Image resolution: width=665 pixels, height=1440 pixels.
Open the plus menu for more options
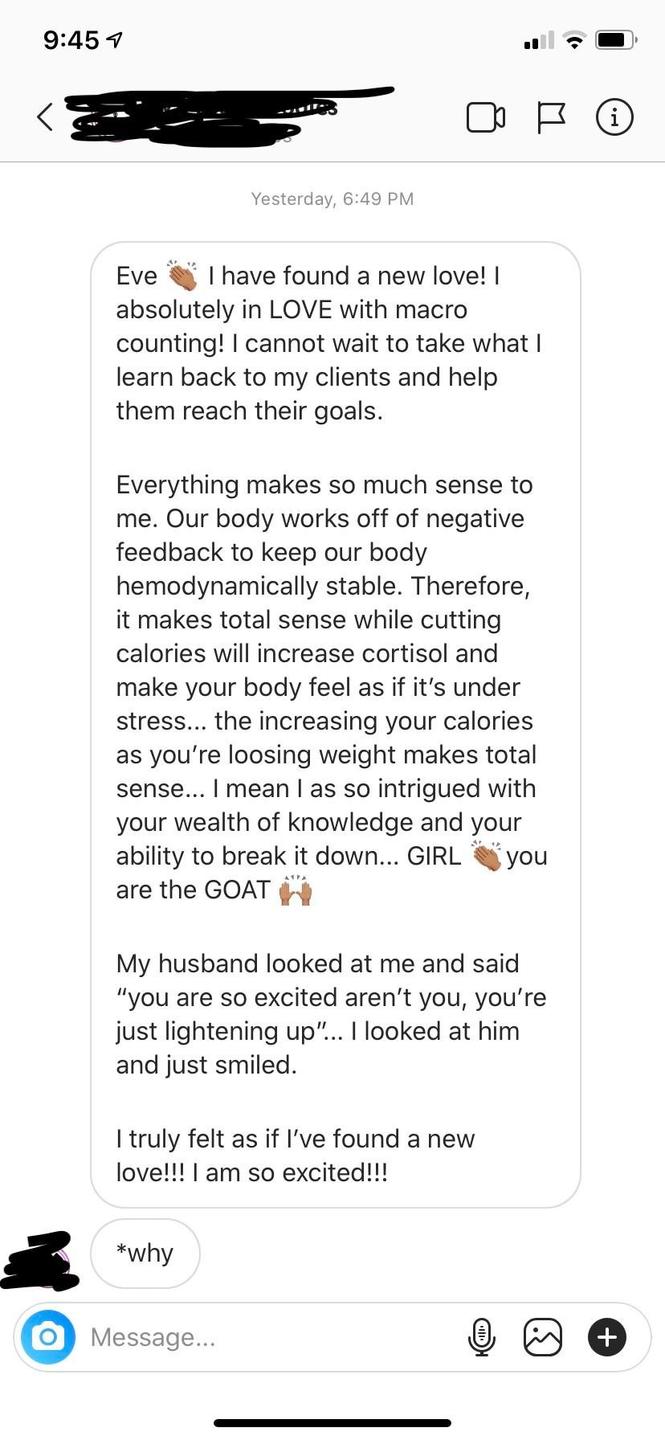tap(607, 1337)
